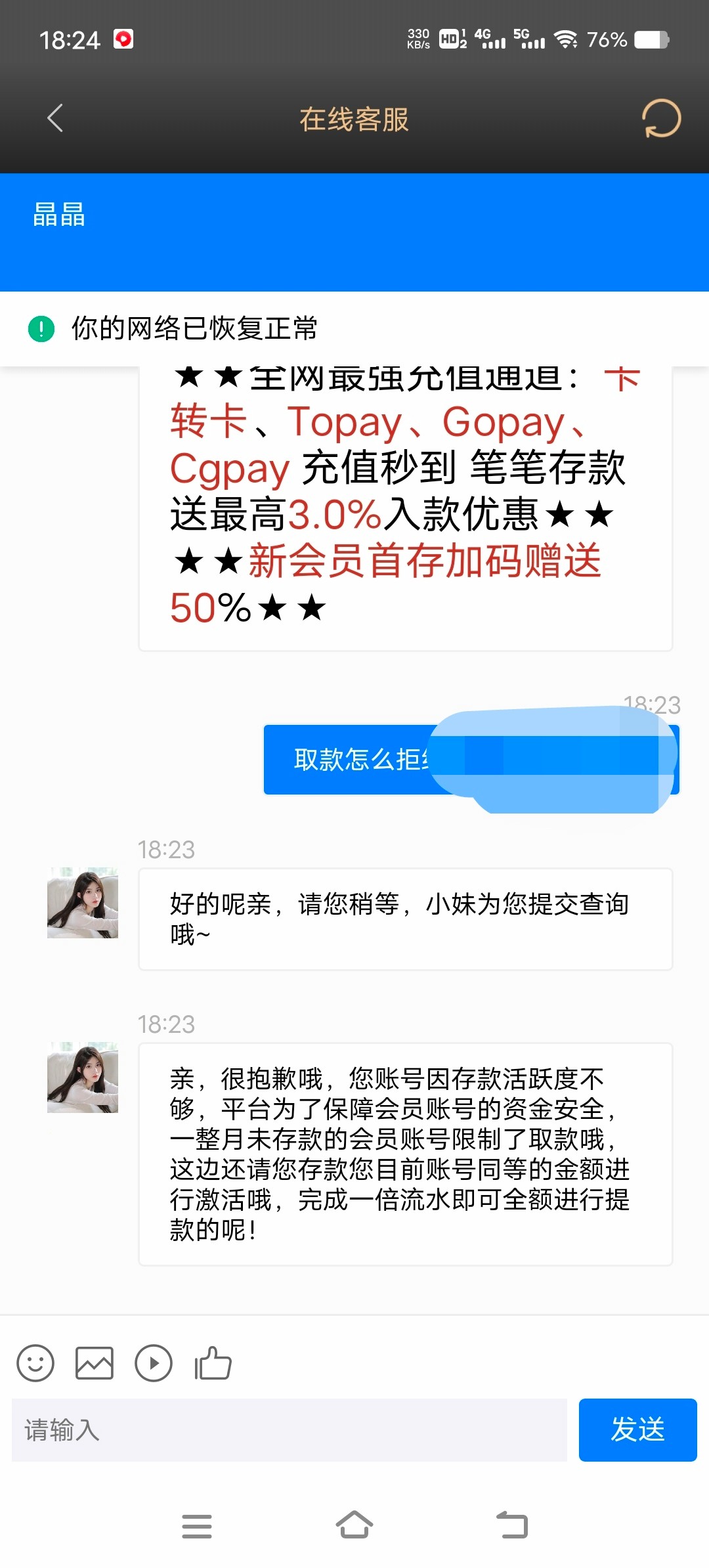Open the emoji picker
The image size is (709, 1568).
tap(35, 1363)
